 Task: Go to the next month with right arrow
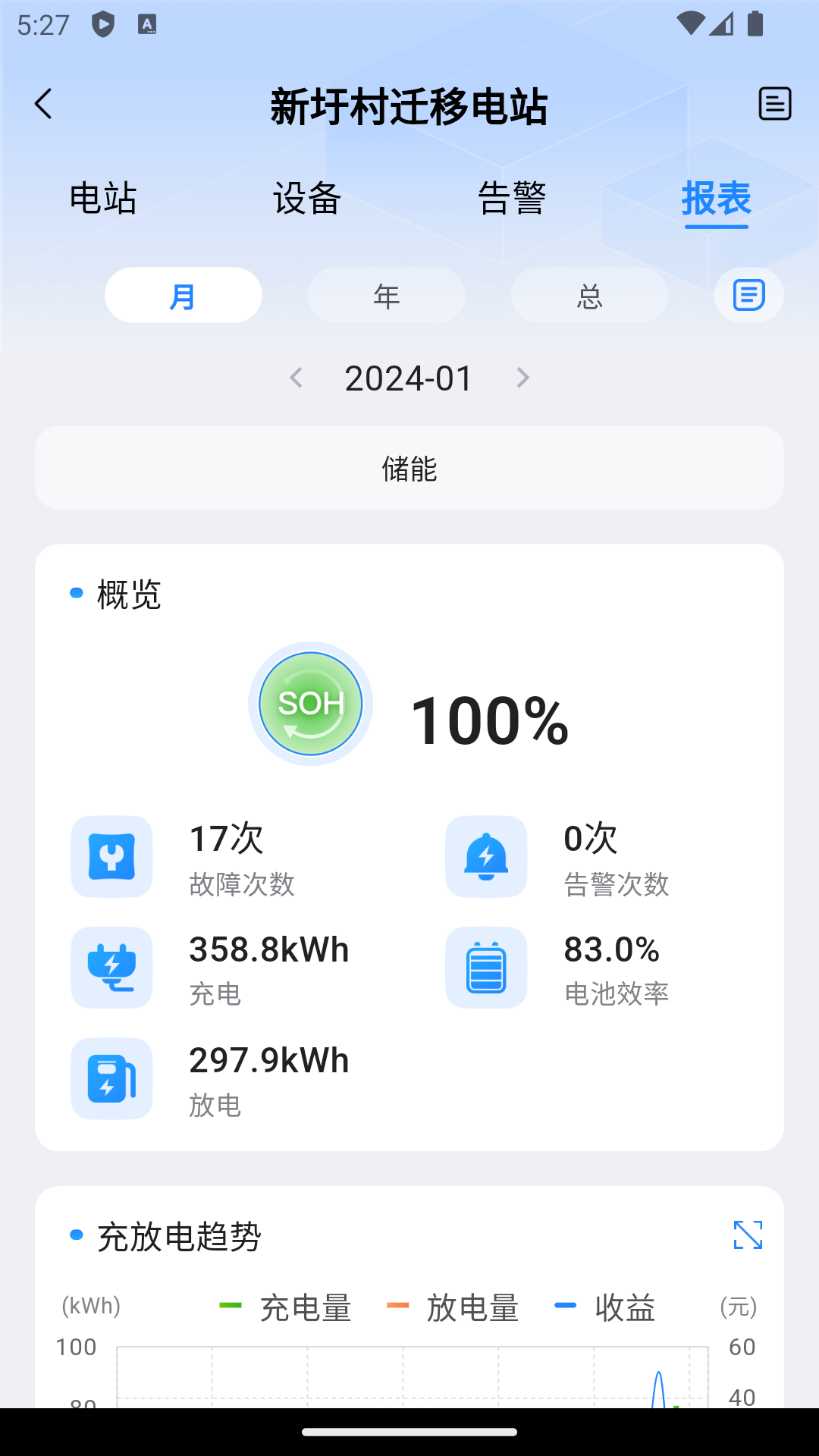tap(522, 378)
